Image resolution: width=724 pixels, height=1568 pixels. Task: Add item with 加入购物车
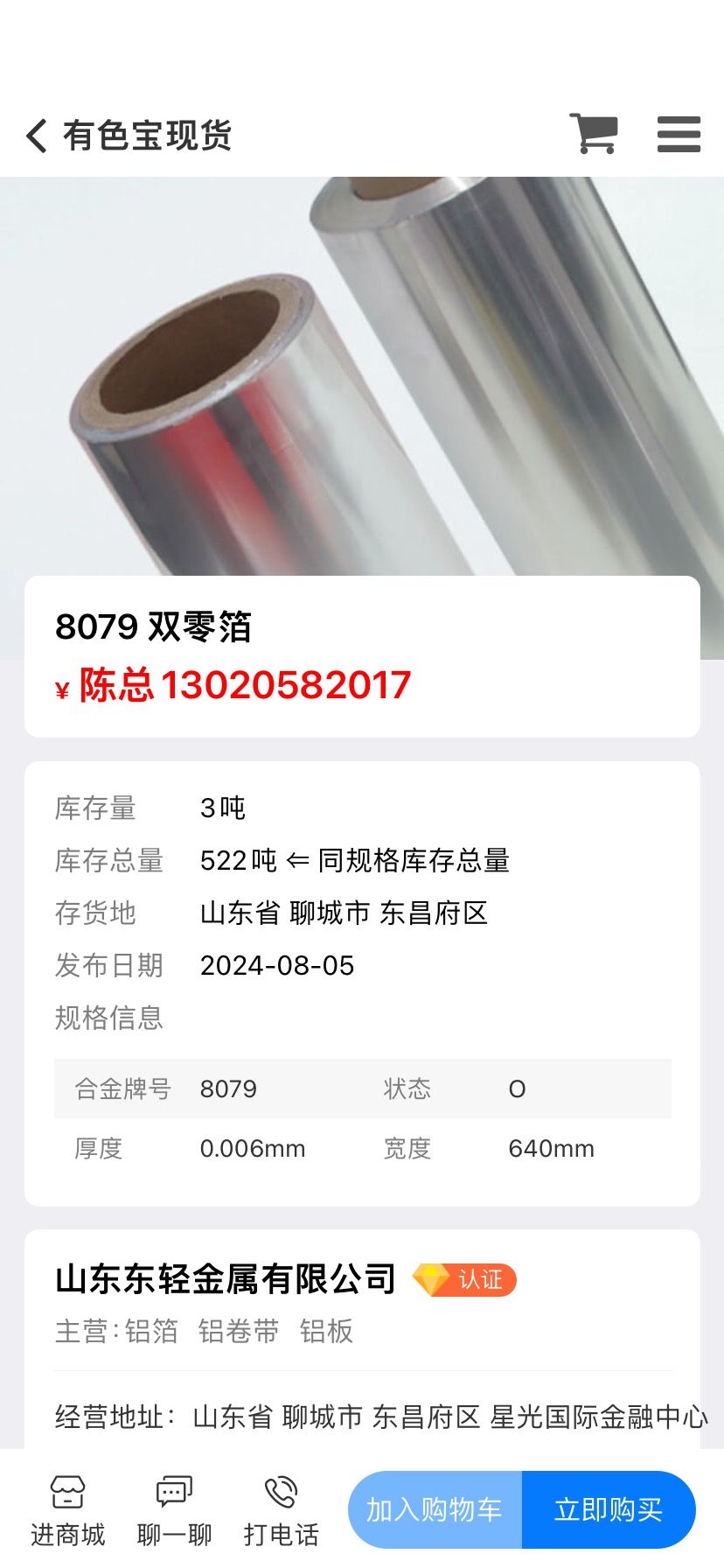coord(435,1509)
